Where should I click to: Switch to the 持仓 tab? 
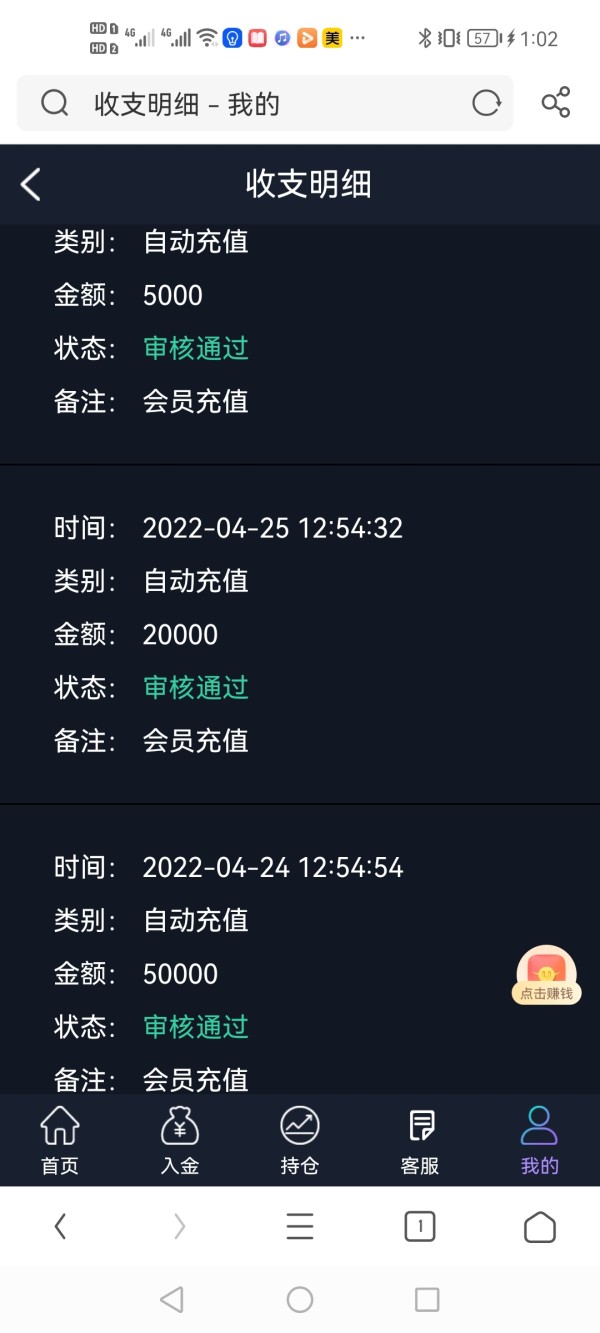[x=300, y=1141]
